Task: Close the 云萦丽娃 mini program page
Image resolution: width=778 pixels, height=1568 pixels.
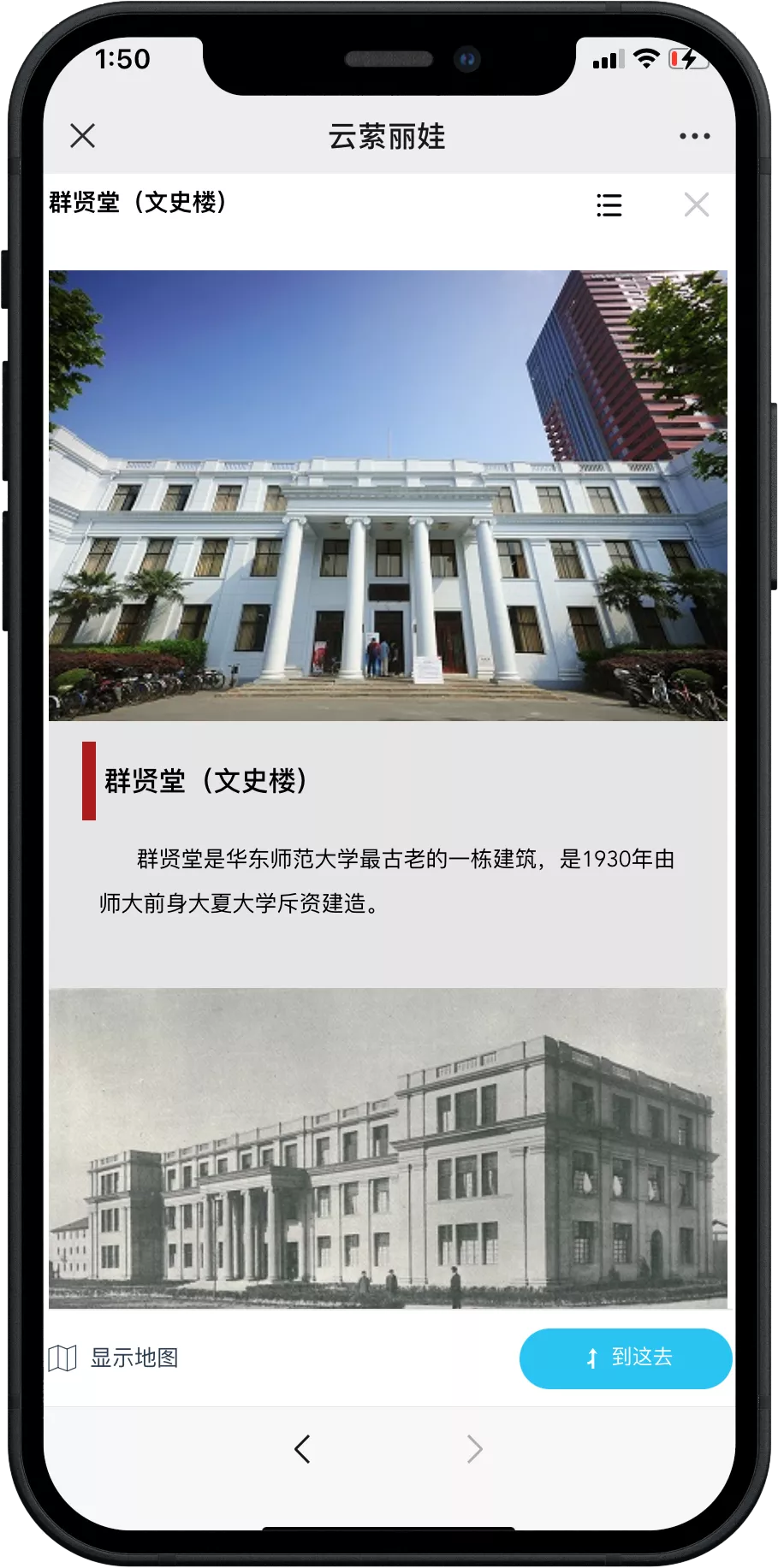Action: tap(83, 136)
